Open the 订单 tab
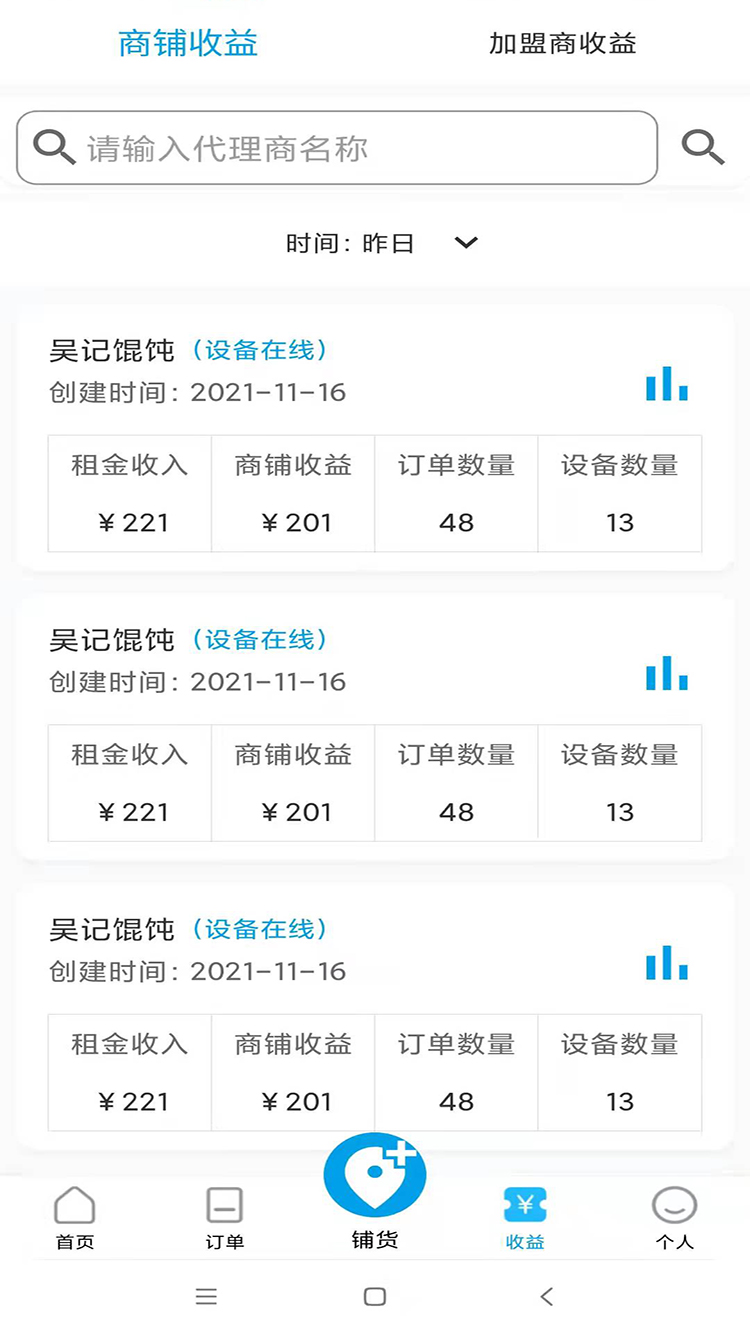Viewport: 750px width, 1334px height. [224, 1217]
